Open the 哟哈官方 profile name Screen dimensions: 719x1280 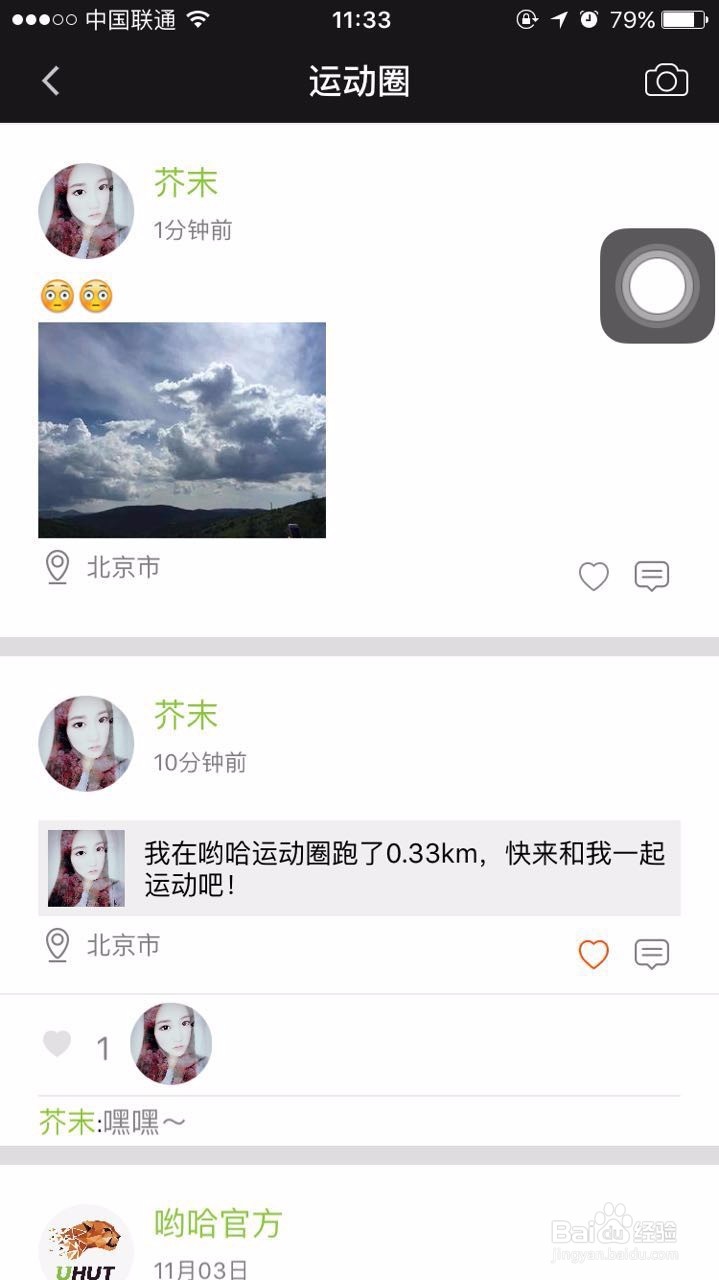(218, 1223)
